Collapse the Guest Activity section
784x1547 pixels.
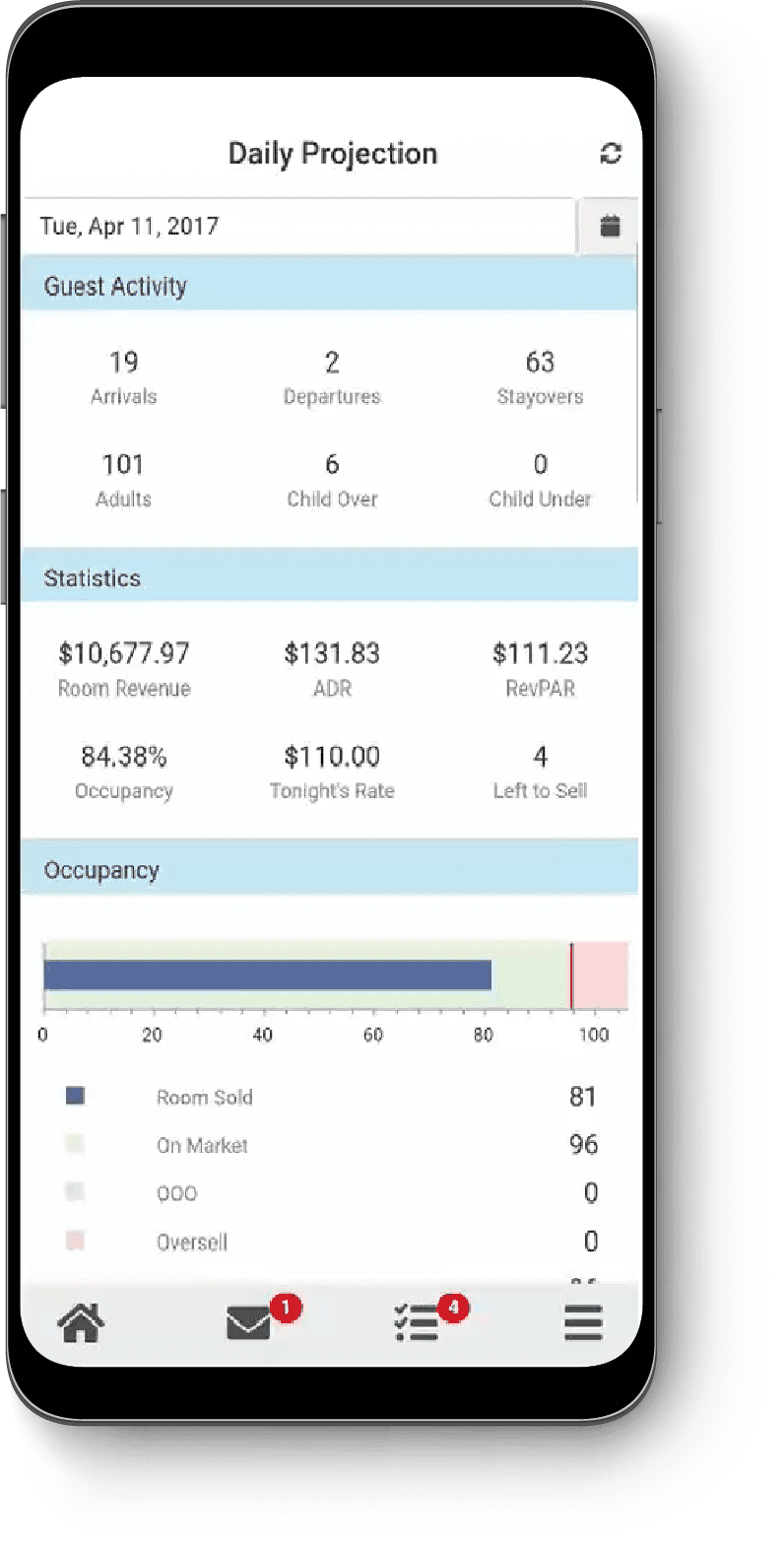329,285
